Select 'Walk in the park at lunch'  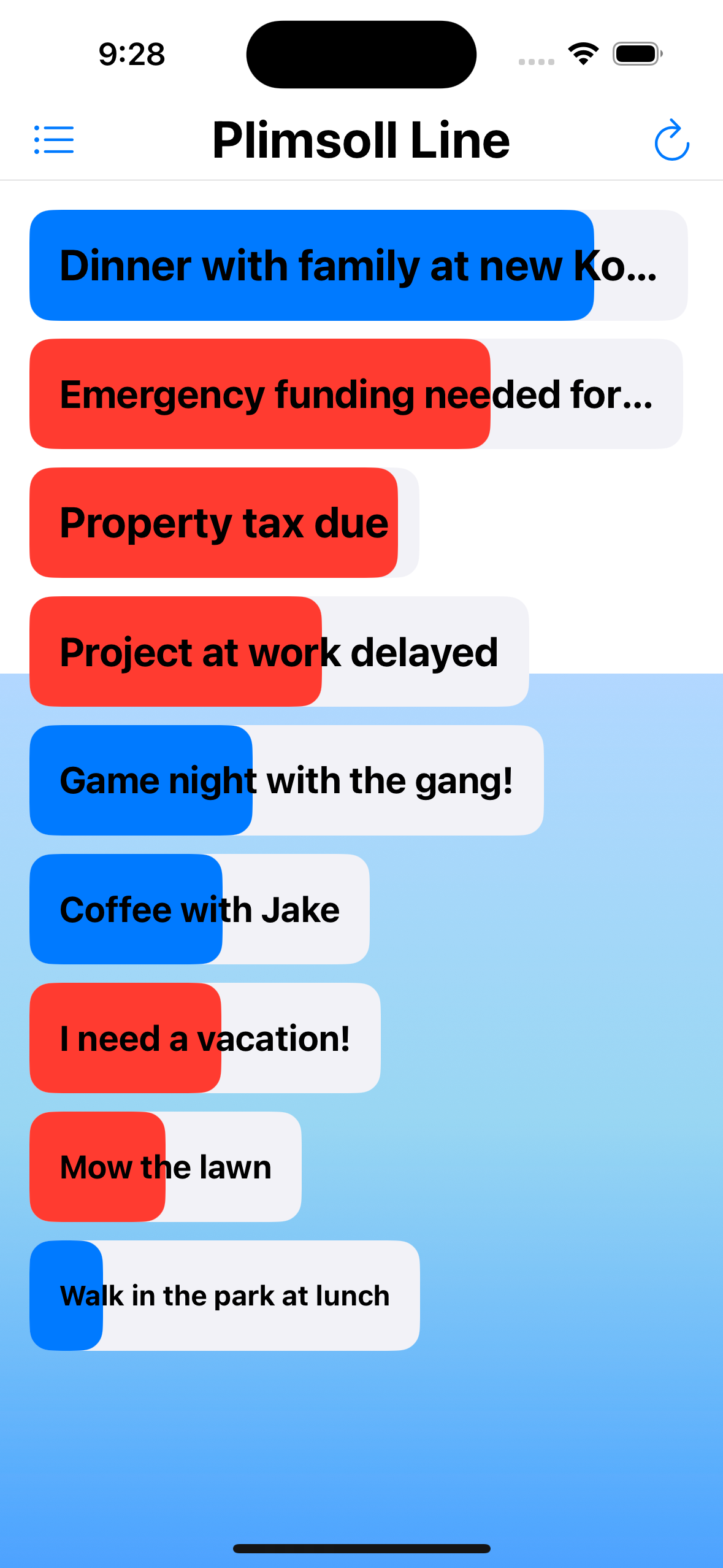(x=224, y=1296)
